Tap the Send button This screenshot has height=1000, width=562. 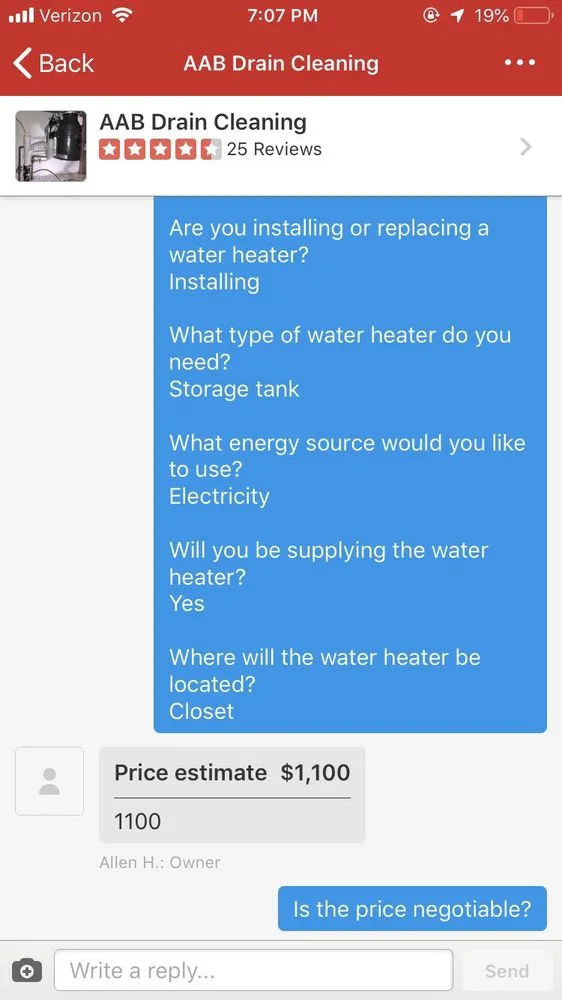tap(507, 971)
